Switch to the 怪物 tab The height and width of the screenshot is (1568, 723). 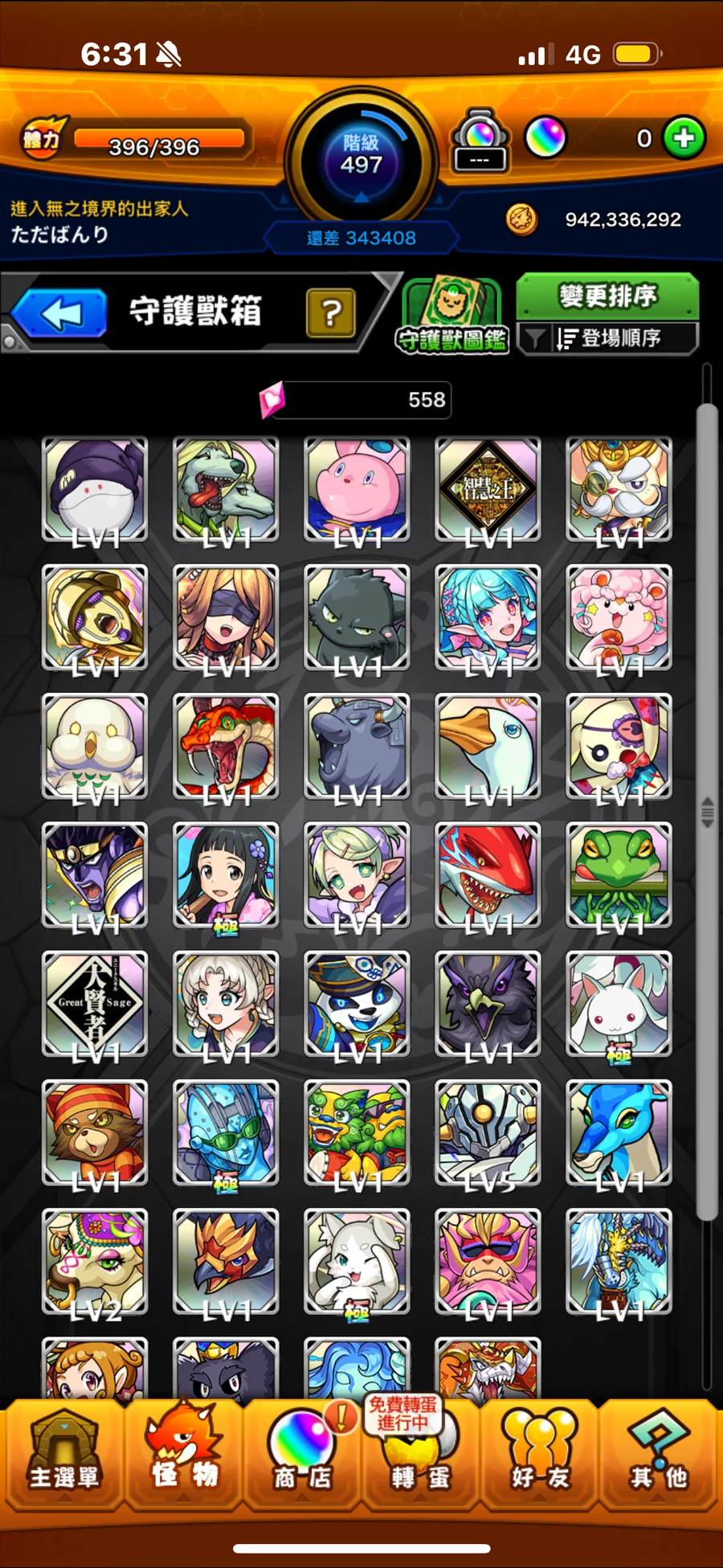(x=184, y=1456)
